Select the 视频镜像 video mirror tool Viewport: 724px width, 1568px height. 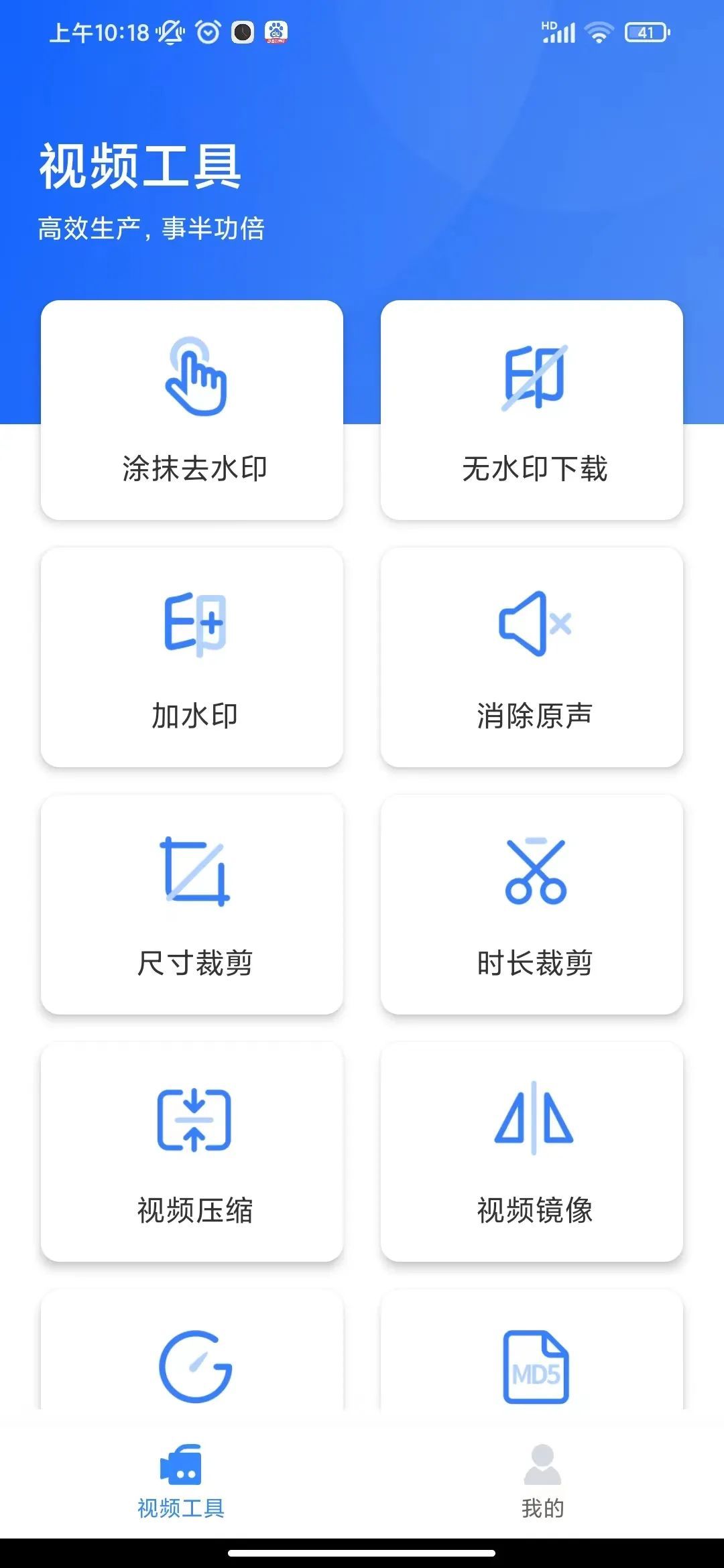click(x=533, y=1153)
